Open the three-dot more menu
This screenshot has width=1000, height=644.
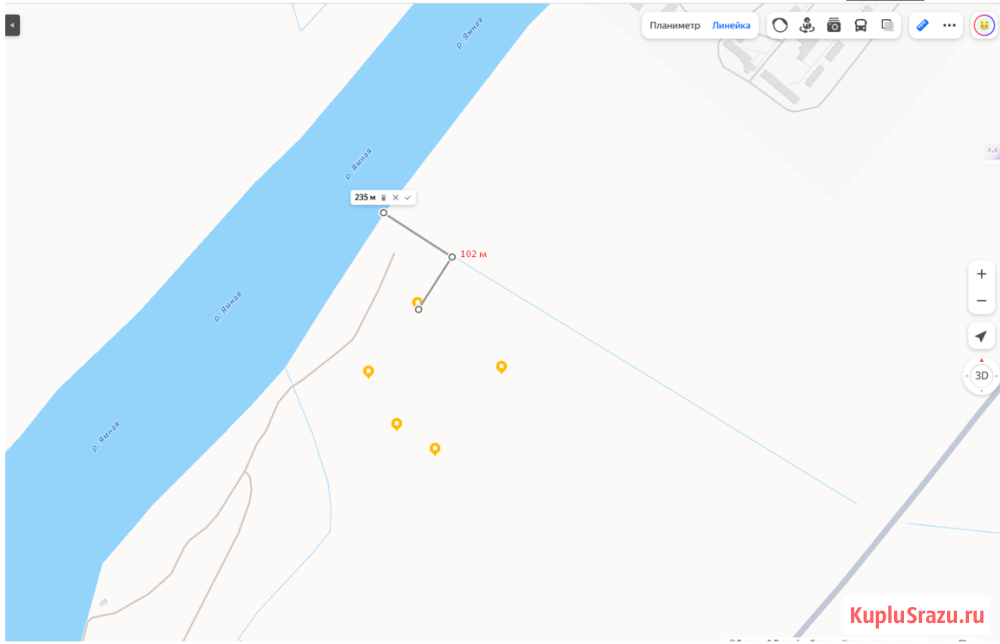coord(949,26)
